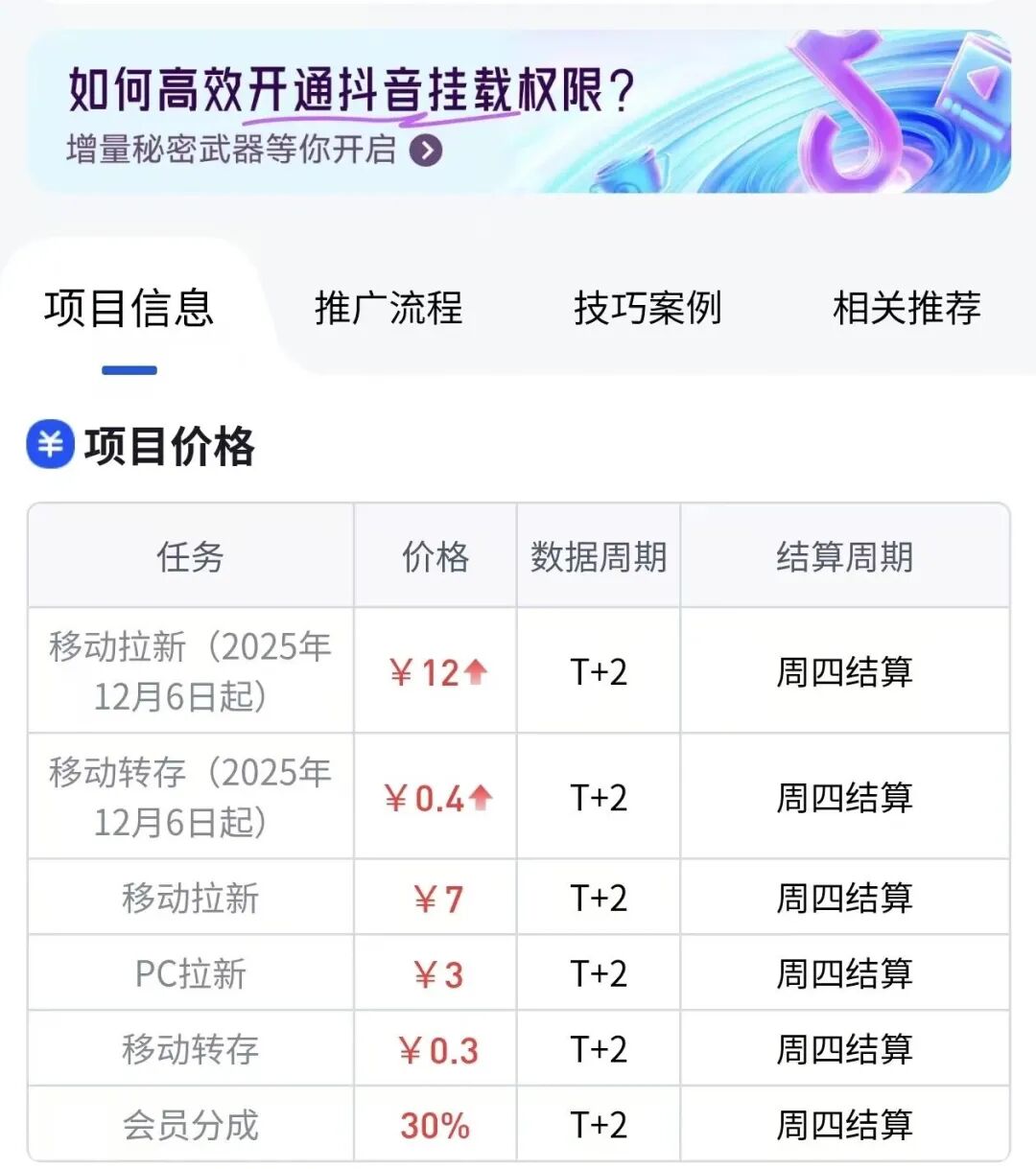The width and height of the screenshot is (1036, 1169).
Task: Select the 项目信息 tab
Action: tap(128, 309)
